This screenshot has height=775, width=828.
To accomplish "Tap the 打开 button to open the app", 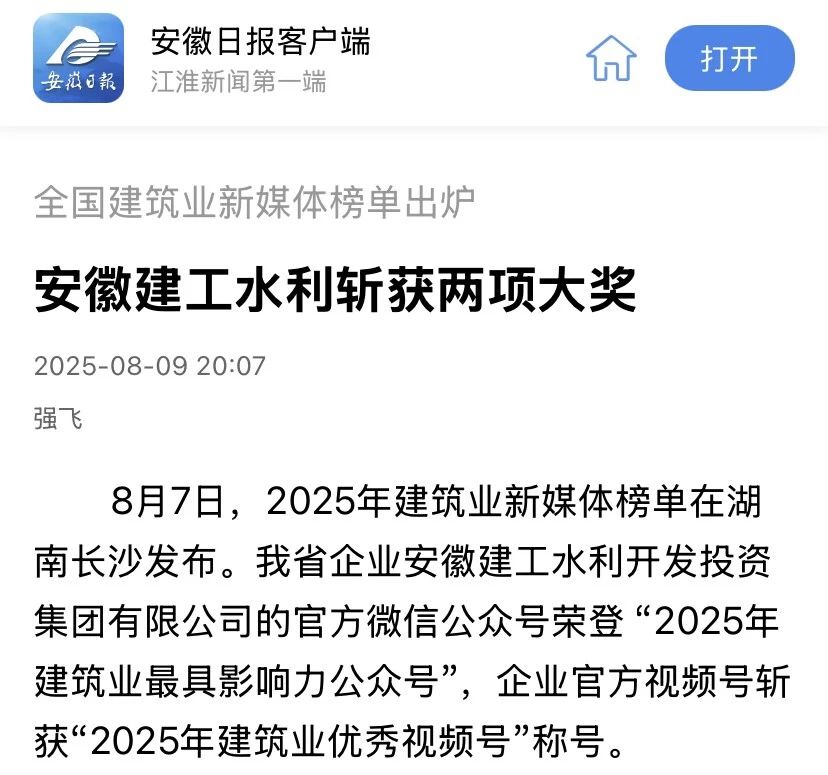I will pos(729,59).
